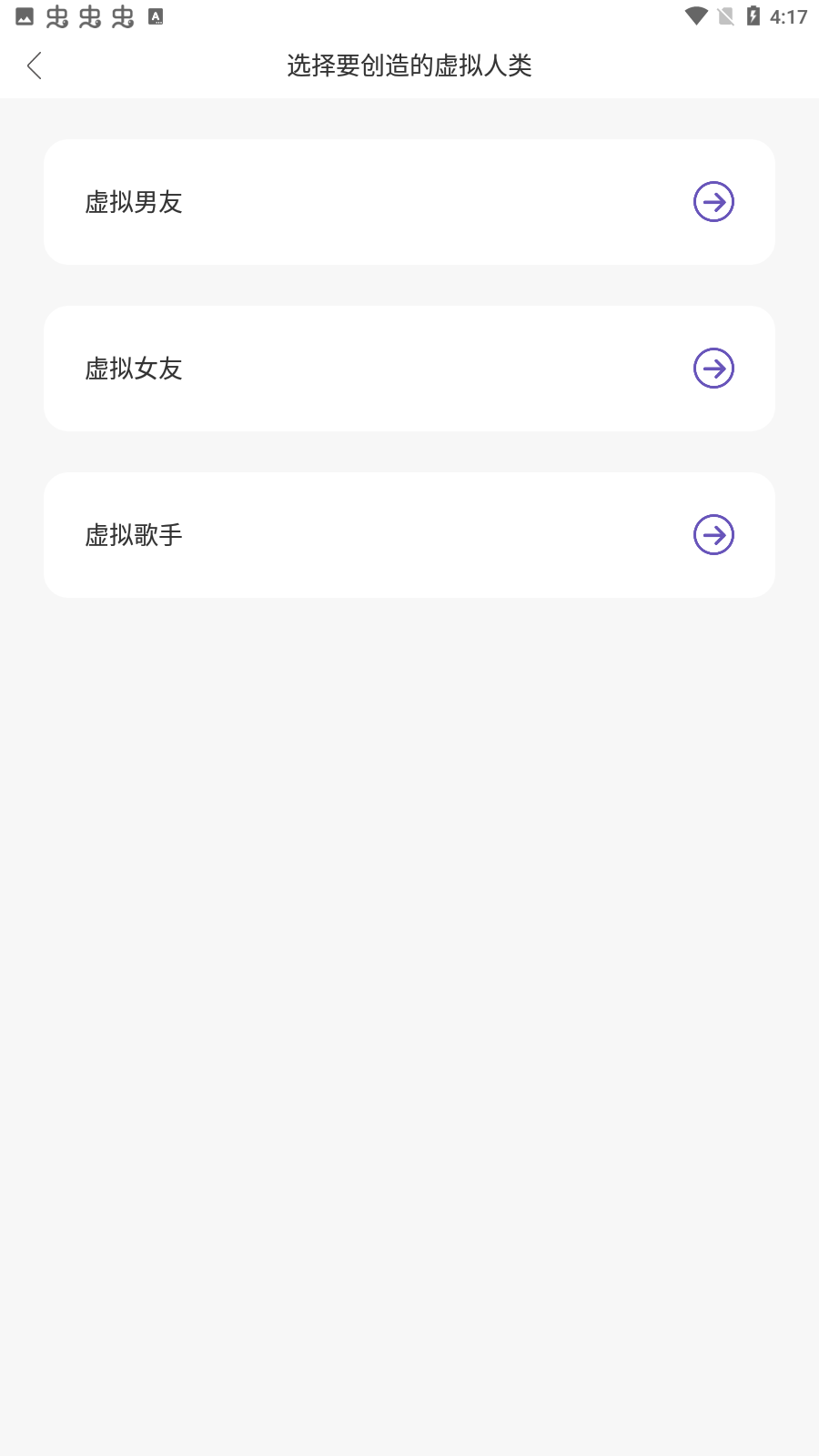Click the 虚拟女友 text label
Image resolution: width=819 pixels, height=1456 pixels.
[135, 369]
